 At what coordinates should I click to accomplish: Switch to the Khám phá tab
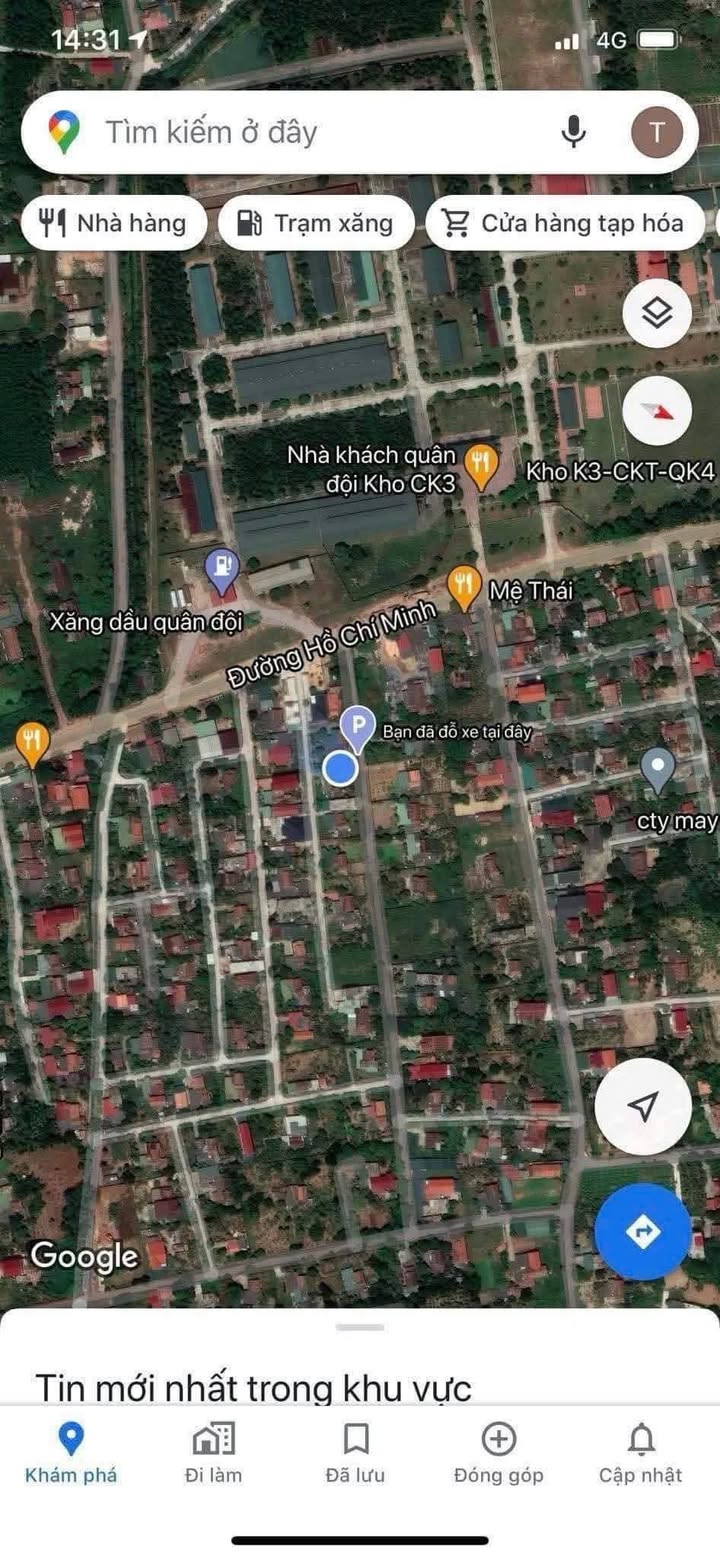coord(71,1453)
